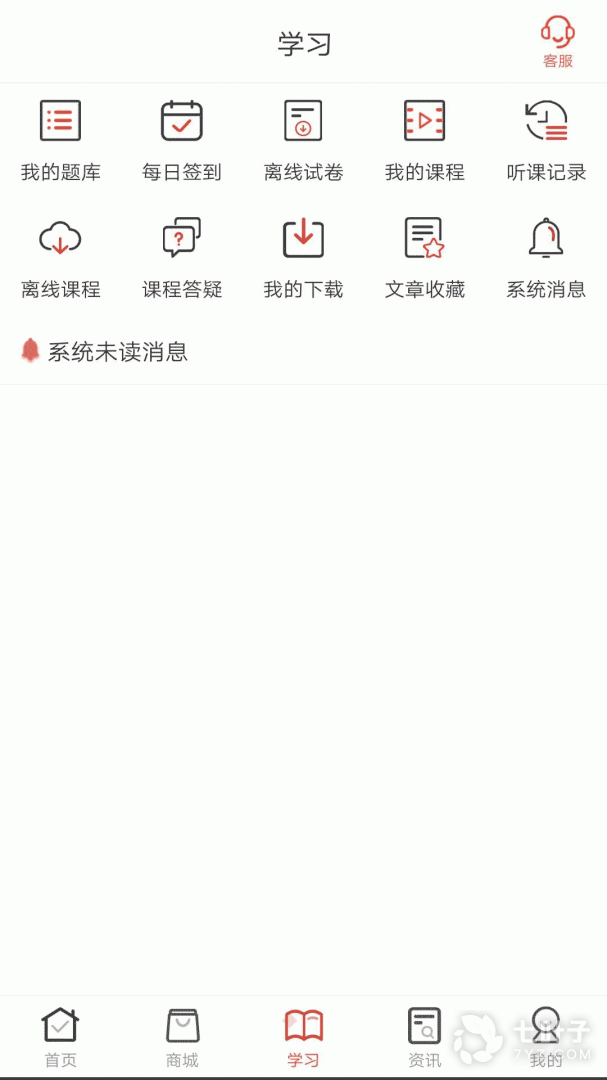Go to 课程答疑 course Q&A
This screenshot has width=607, height=1080.
182,257
